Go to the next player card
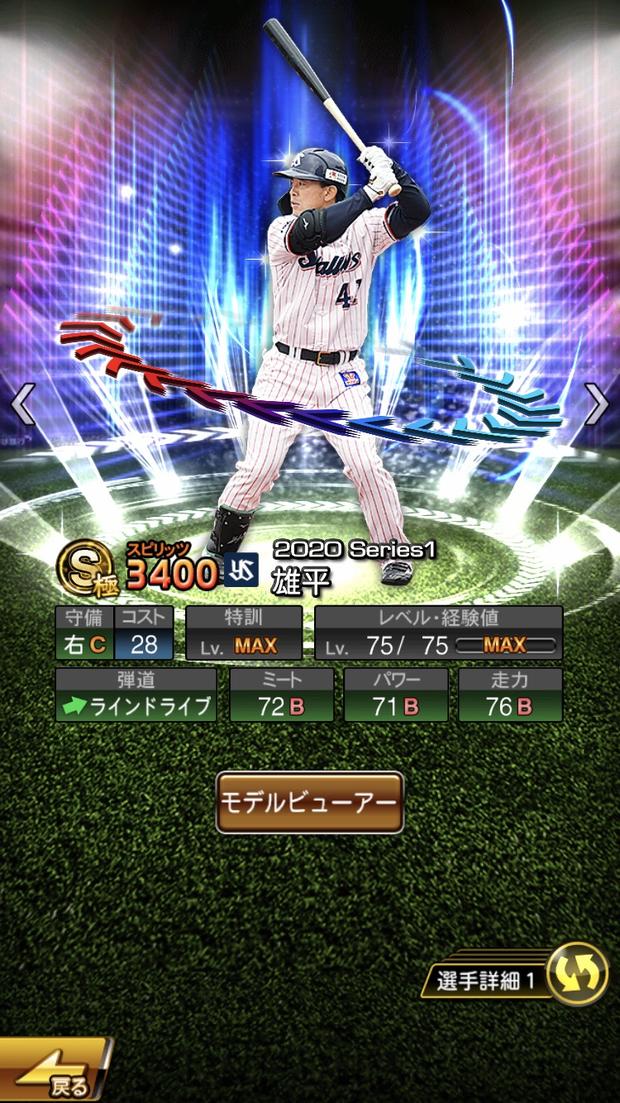The image size is (620, 1103). pyautogui.click(x=597, y=404)
